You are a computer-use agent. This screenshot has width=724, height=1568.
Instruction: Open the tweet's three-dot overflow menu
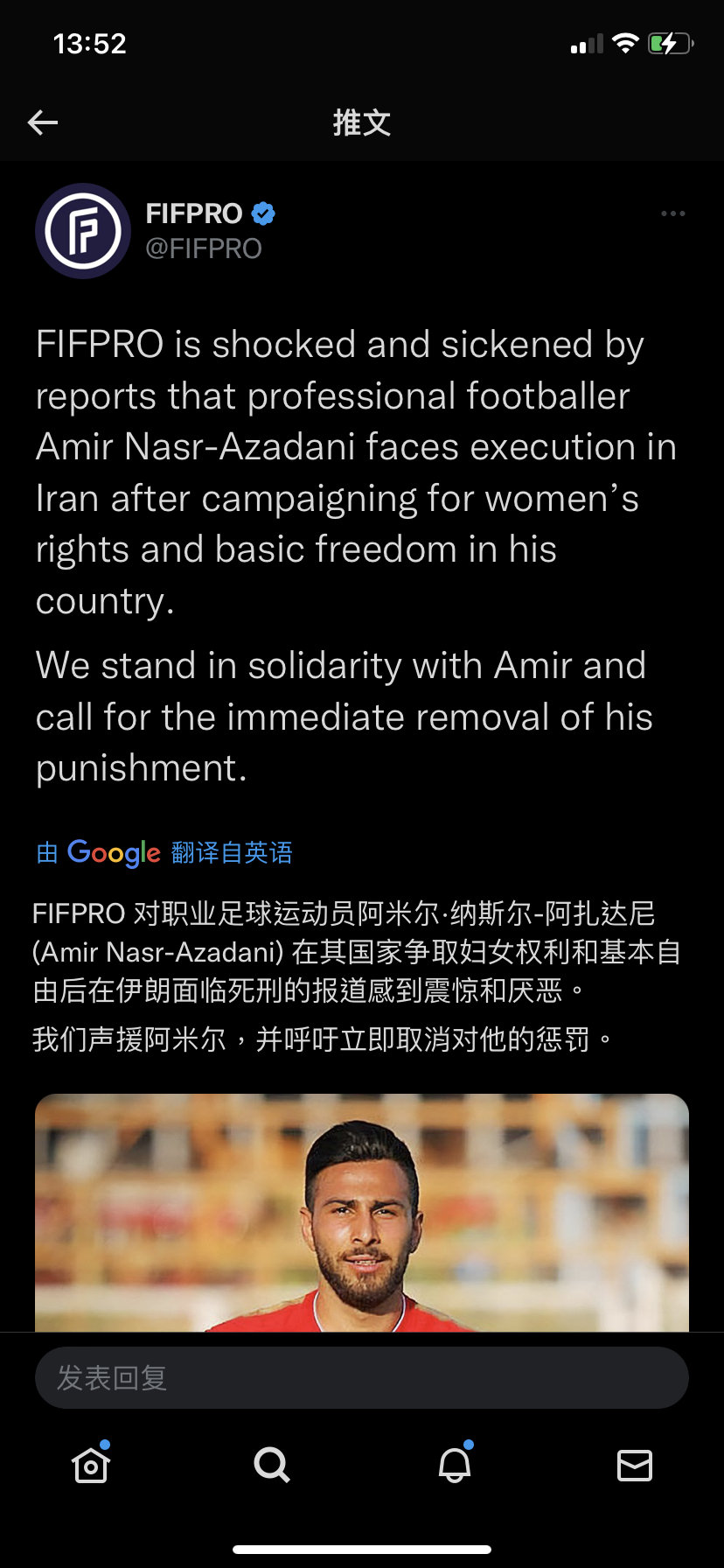(672, 213)
